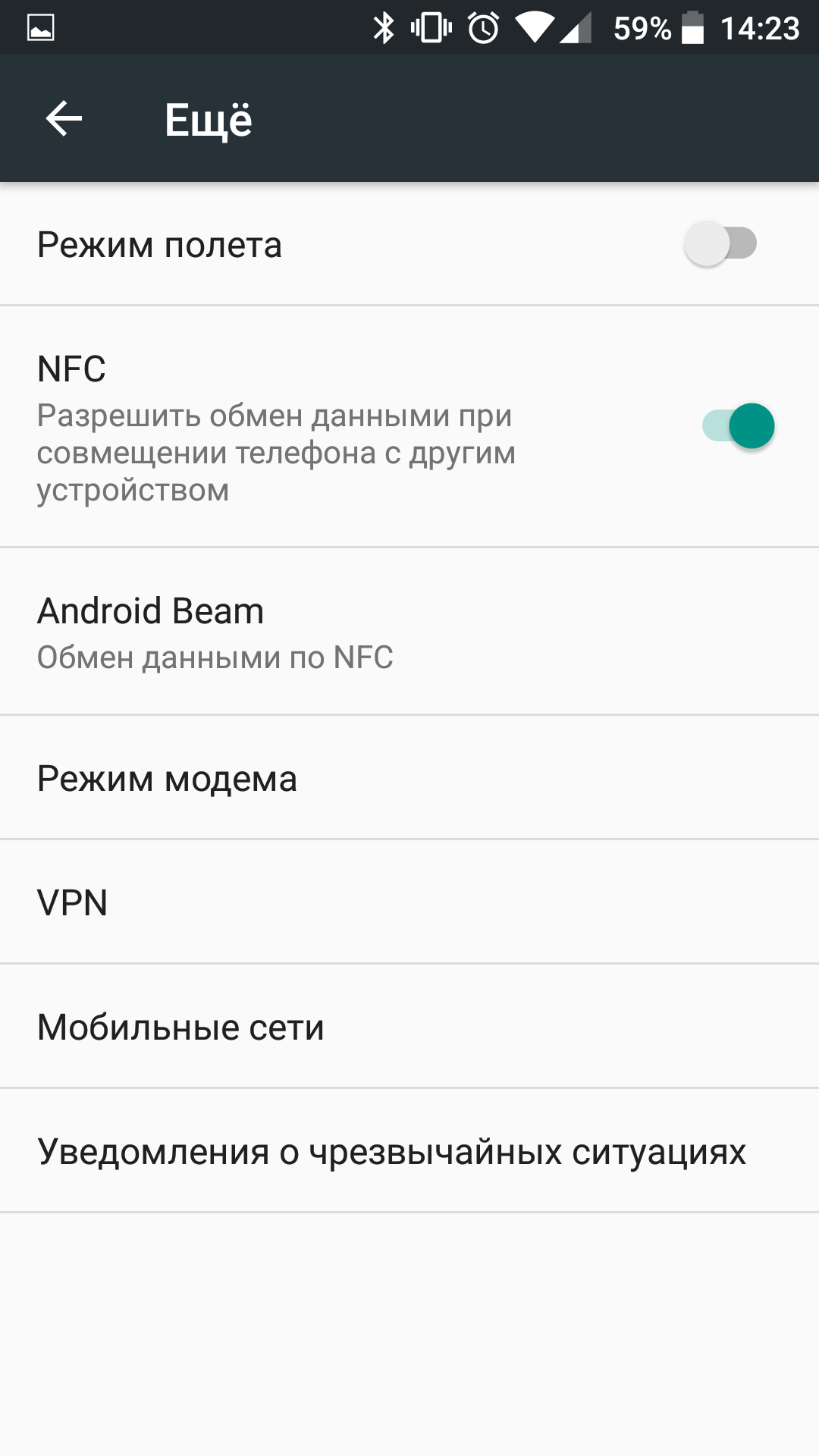The image size is (819, 1456).
Task: Open Режим модема
Action: click(x=409, y=777)
